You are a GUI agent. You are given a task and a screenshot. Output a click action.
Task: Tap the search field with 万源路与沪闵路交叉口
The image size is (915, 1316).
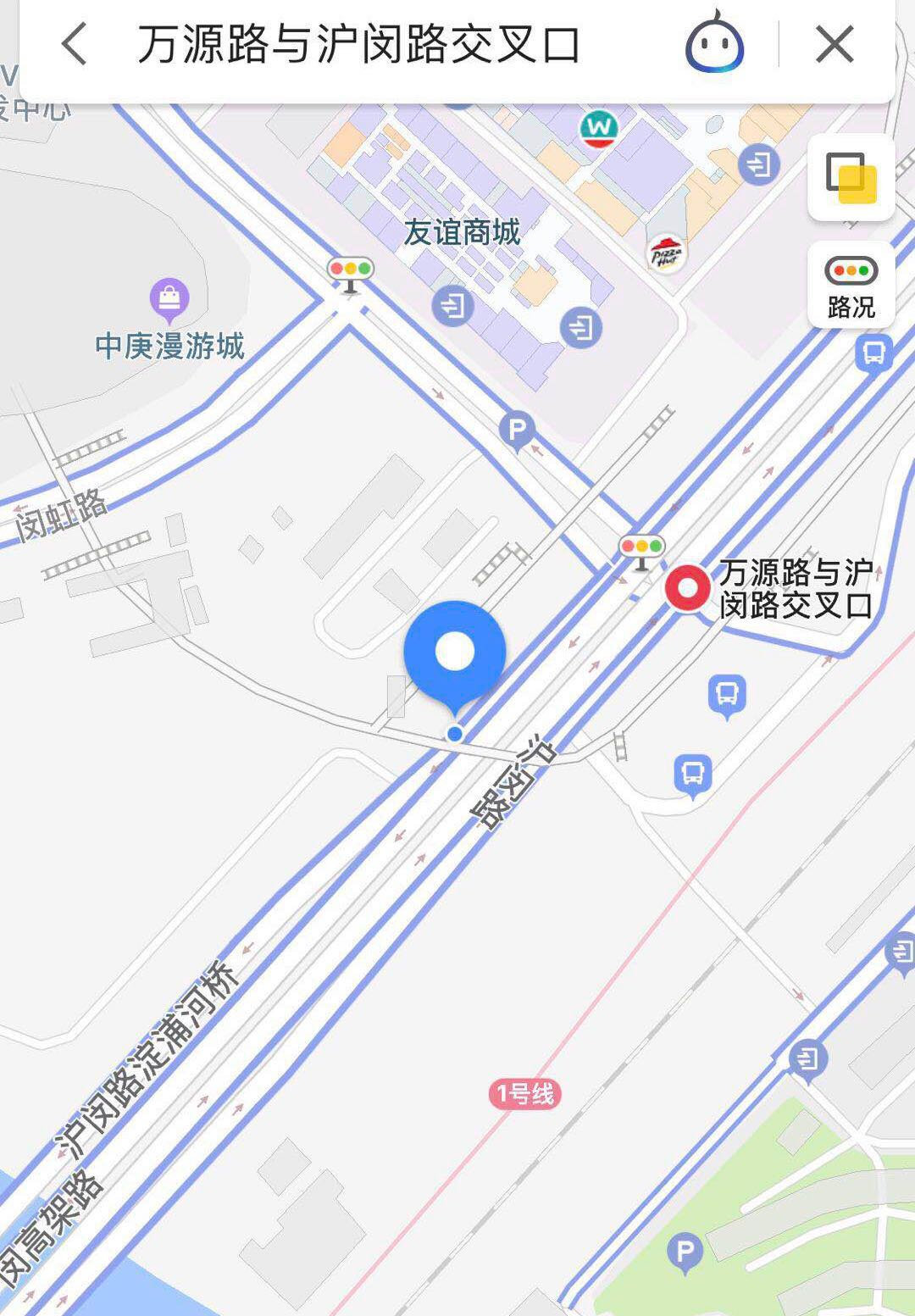(359, 45)
